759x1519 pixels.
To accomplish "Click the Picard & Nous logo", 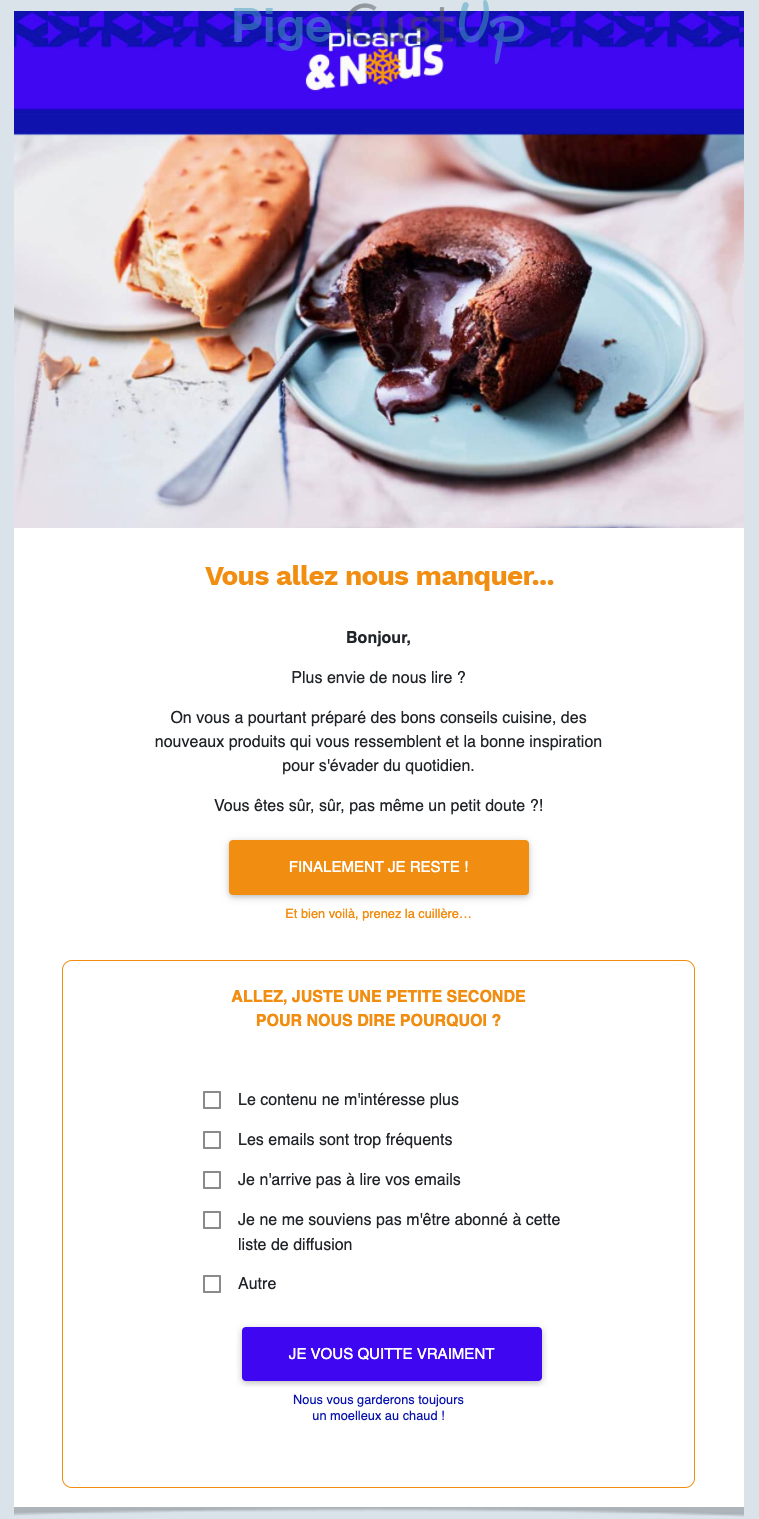I will [377, 60].
